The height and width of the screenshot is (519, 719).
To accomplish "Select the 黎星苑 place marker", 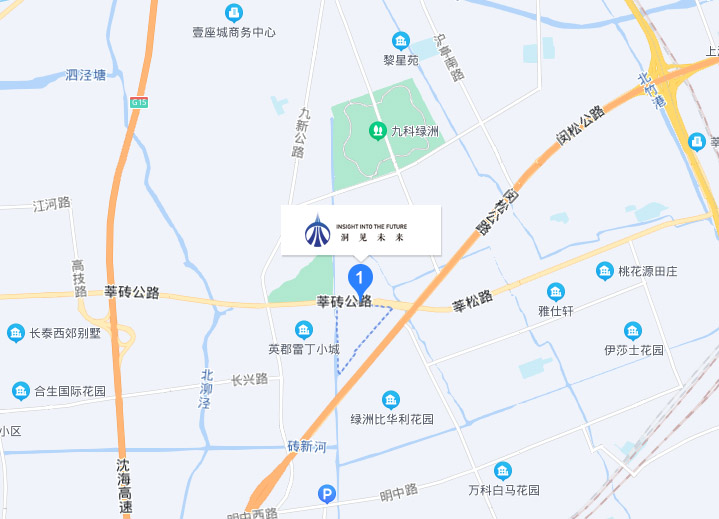I will pos(401,41).
